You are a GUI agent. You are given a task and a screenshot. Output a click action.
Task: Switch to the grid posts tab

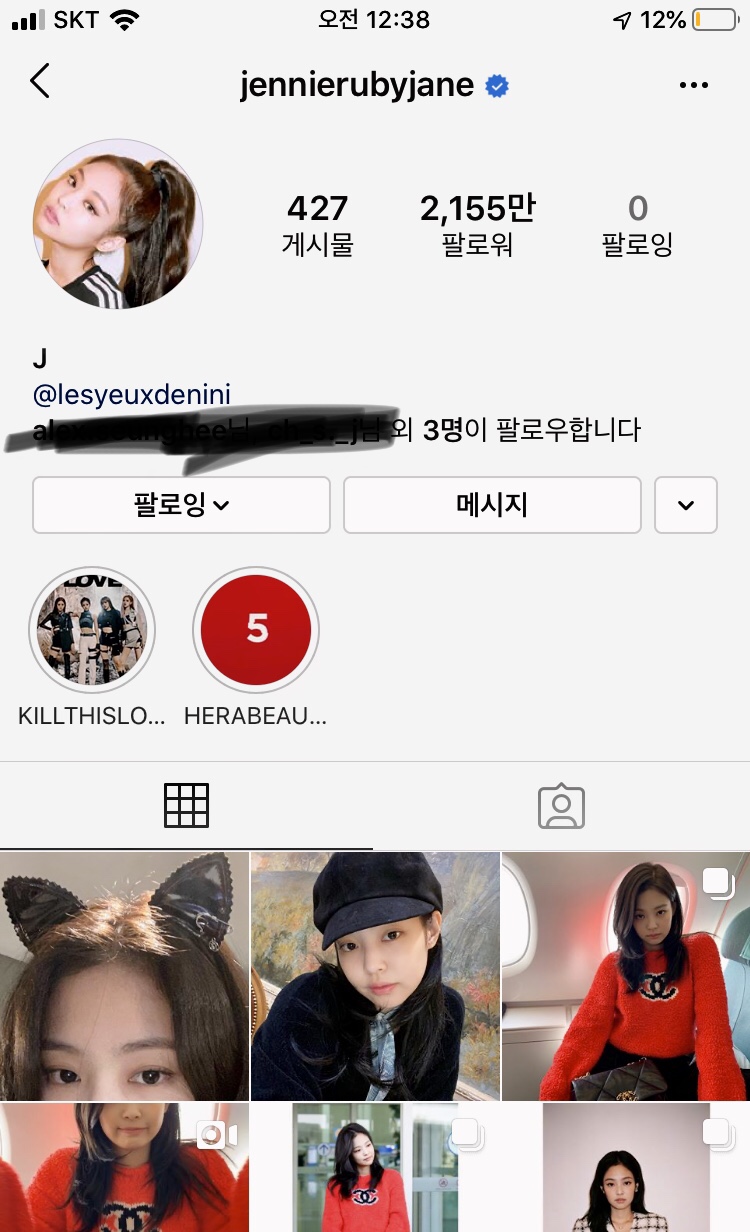coord(186,805)
